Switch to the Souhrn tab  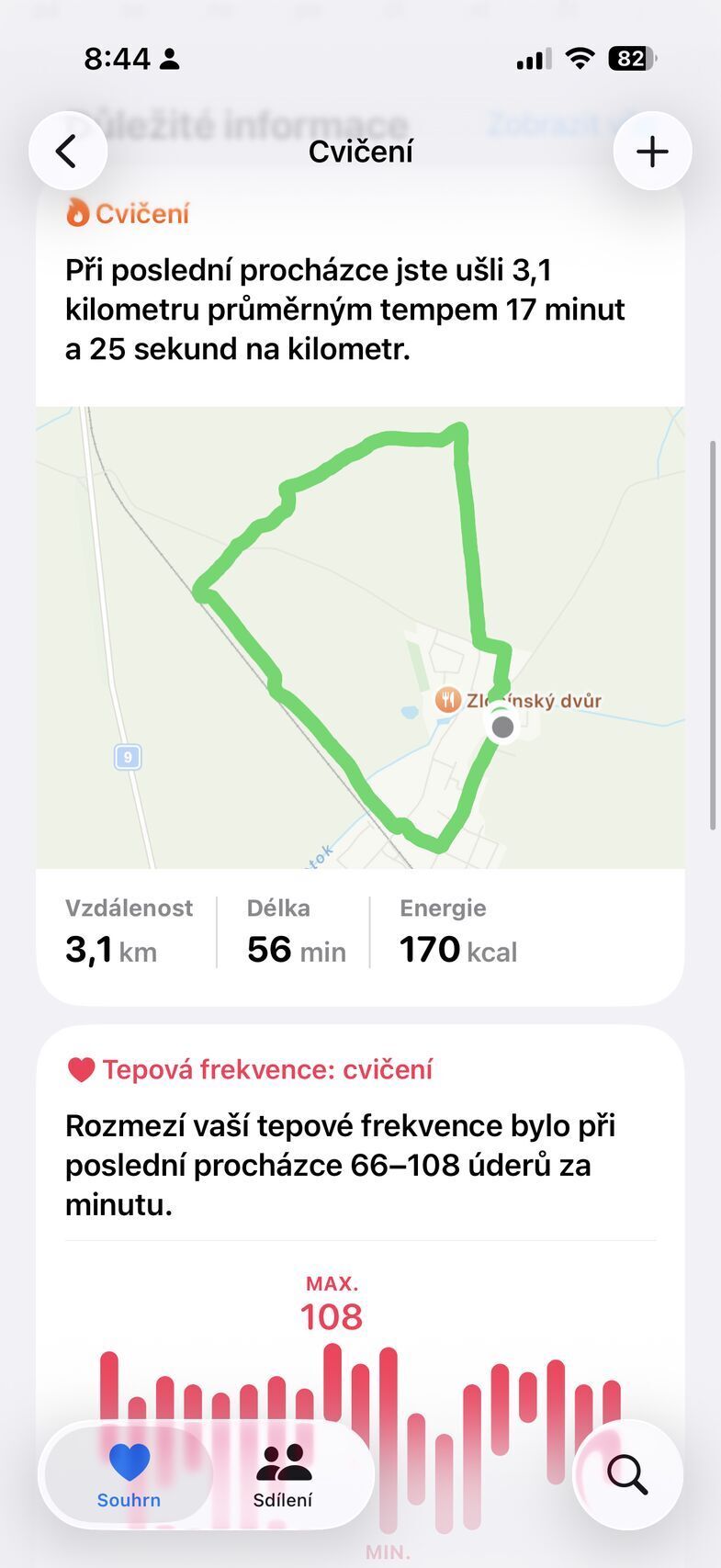pyautogui.click(x=129, y=1475)
